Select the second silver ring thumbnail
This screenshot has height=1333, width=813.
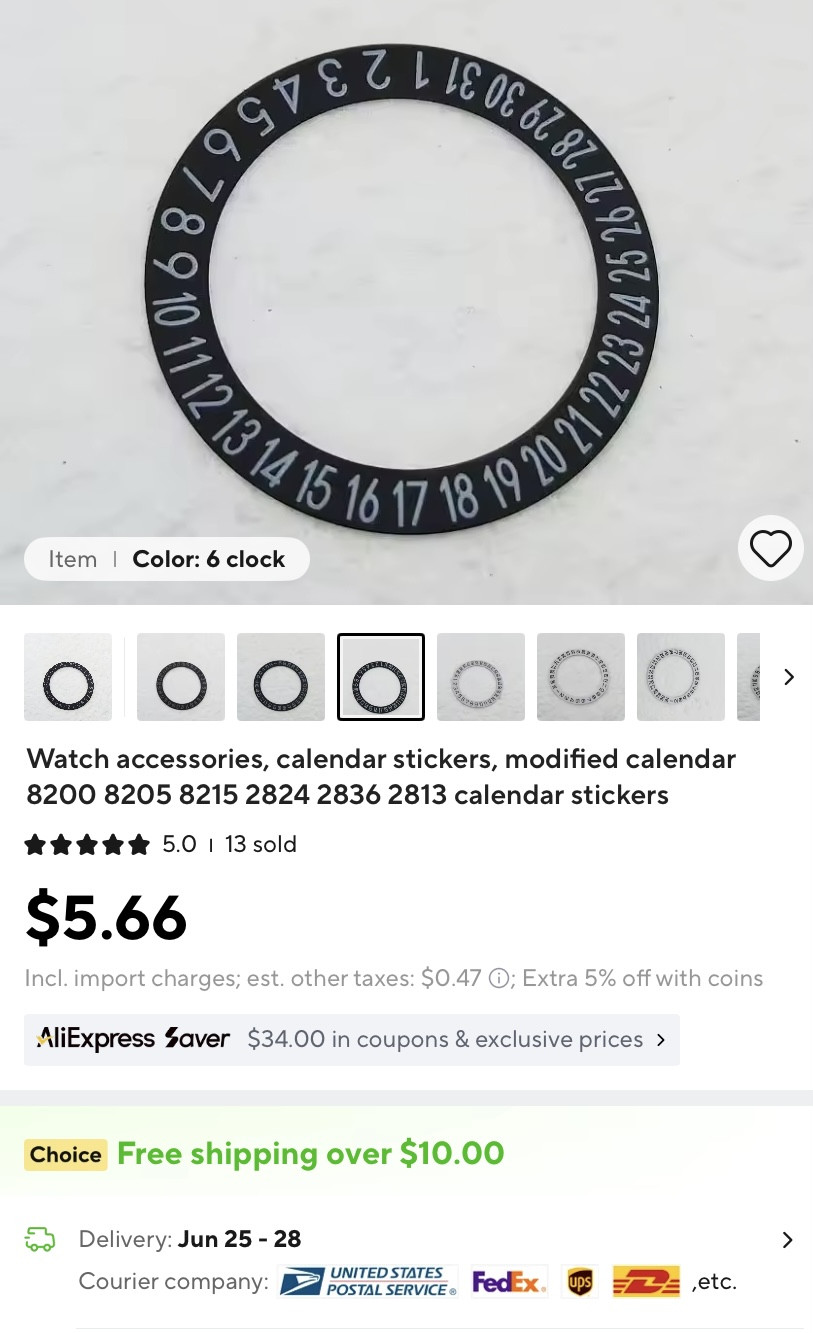pos(581,677)
